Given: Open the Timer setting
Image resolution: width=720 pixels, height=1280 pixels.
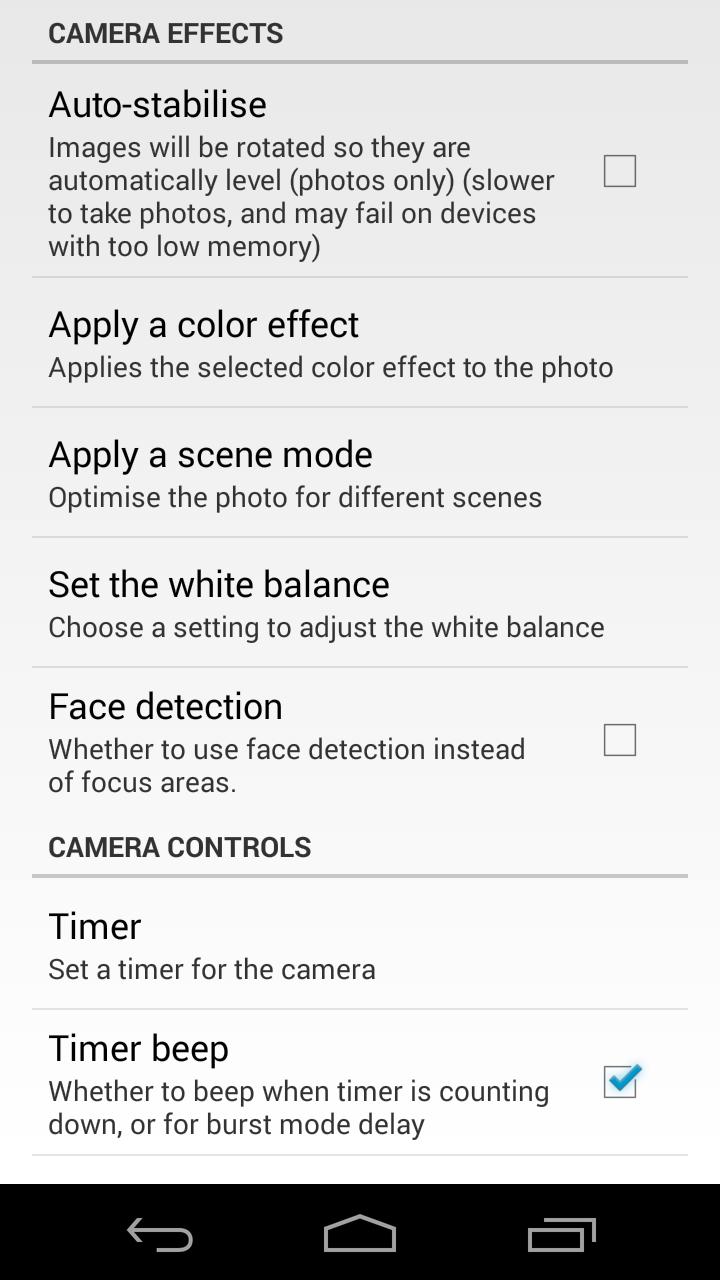Looking at the screenshot, I should click(212, 944).
